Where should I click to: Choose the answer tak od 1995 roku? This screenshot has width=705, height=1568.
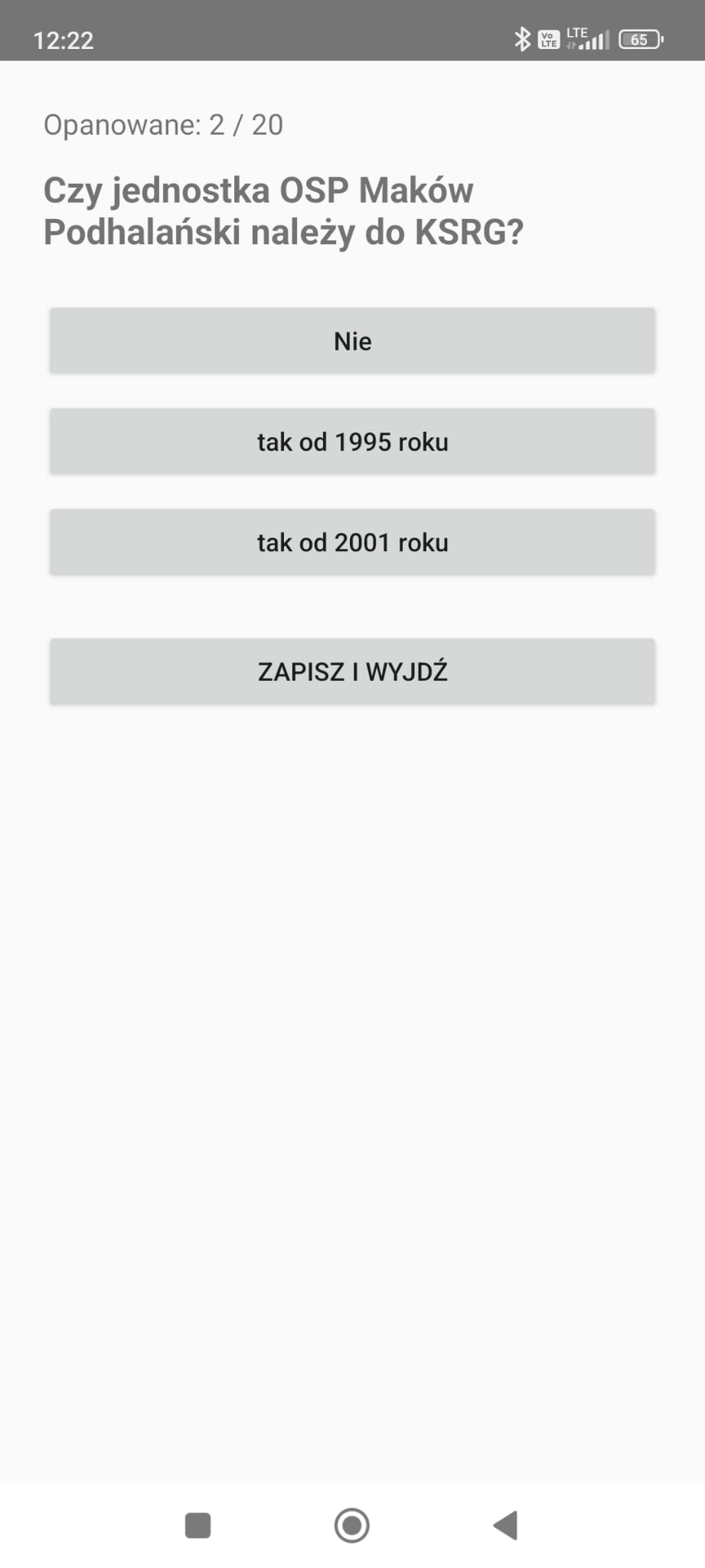pyautogui.click(x=352, y=442)
